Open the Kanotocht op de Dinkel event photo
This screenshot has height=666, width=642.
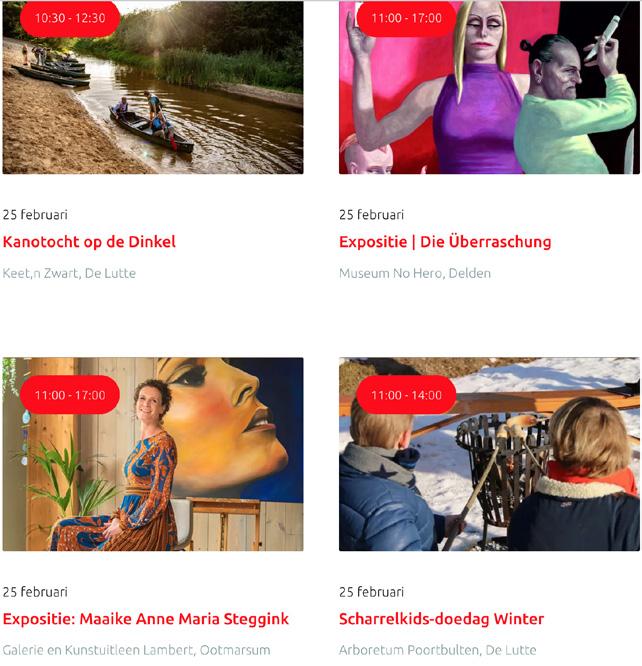click(152, 95)
